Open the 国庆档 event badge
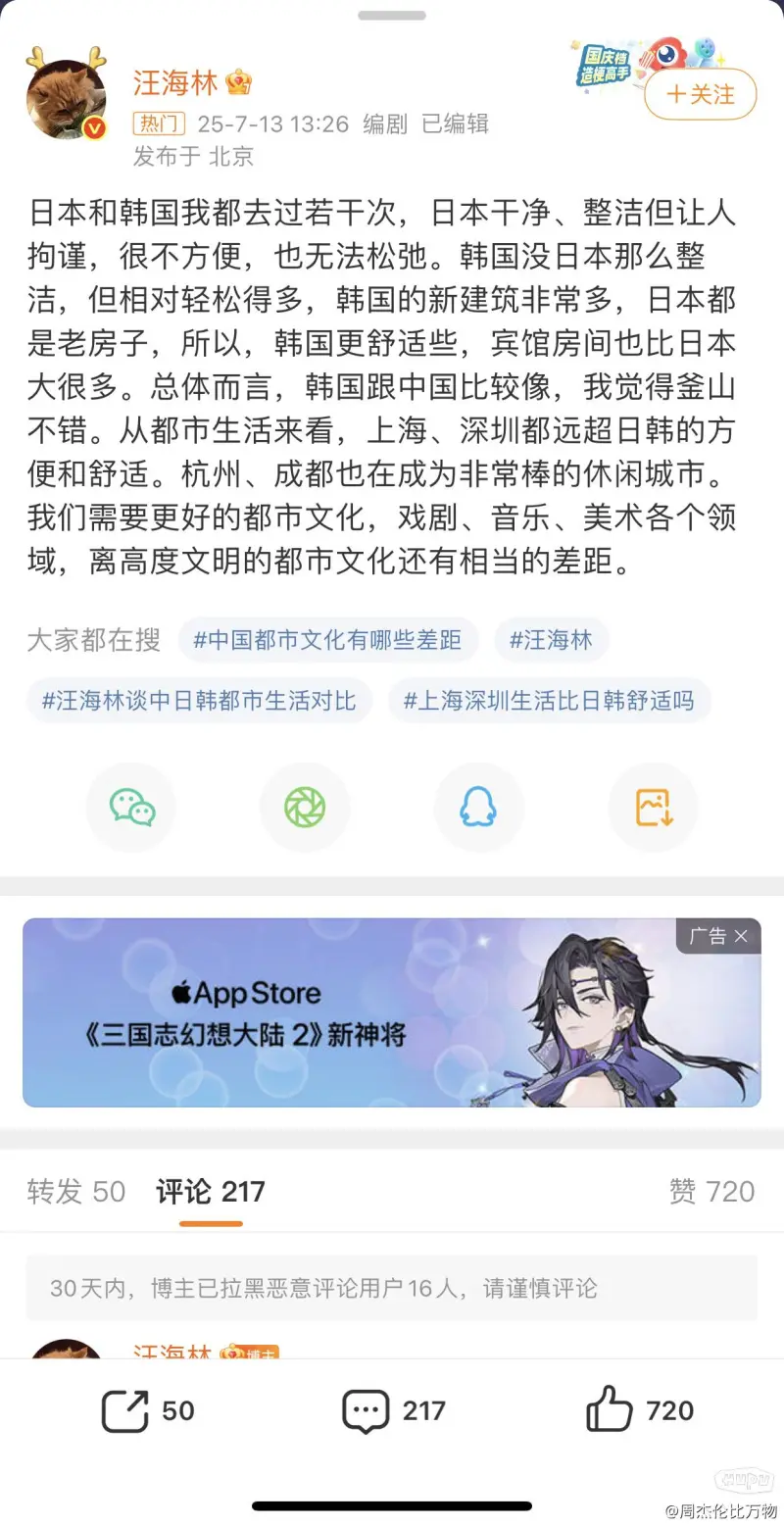 [604, 64]
